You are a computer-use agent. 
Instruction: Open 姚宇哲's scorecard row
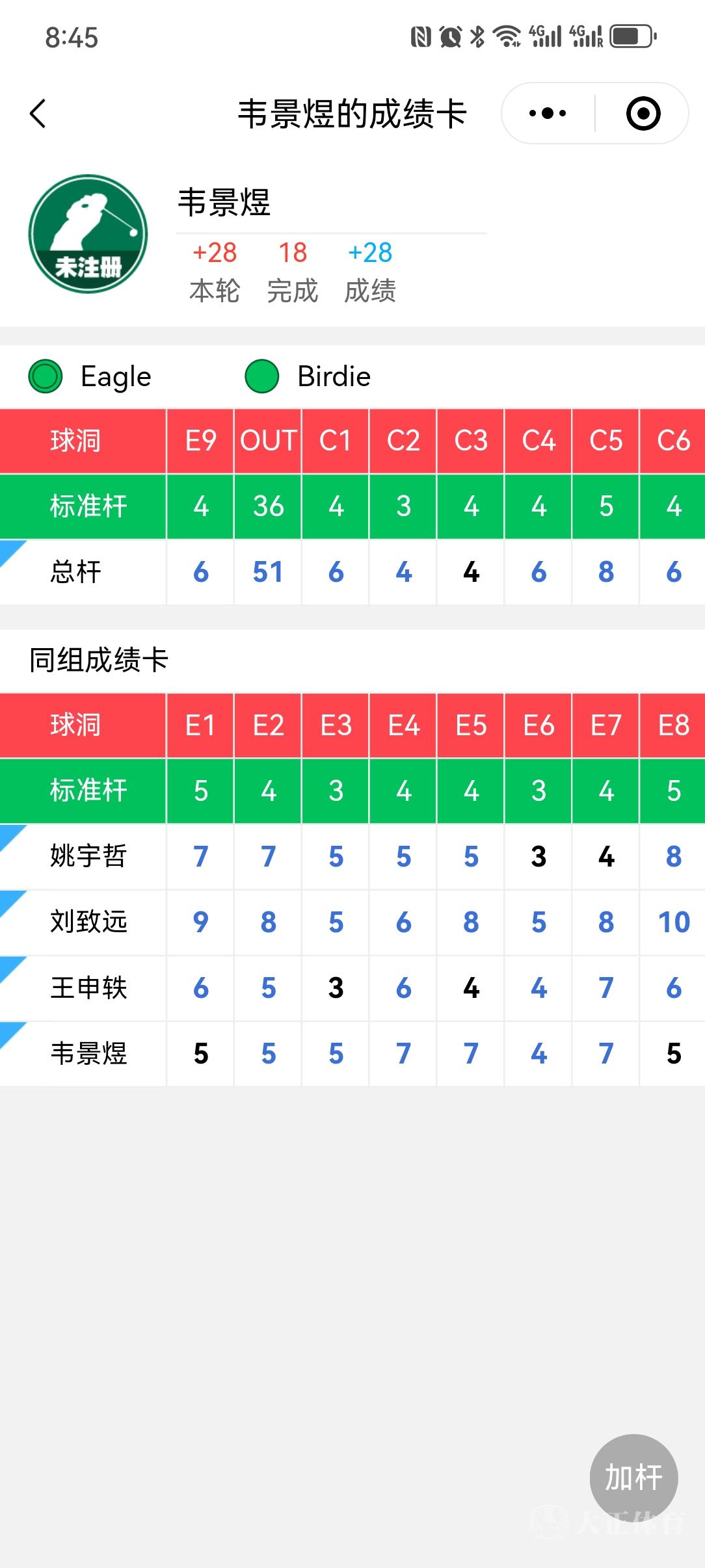352,856
